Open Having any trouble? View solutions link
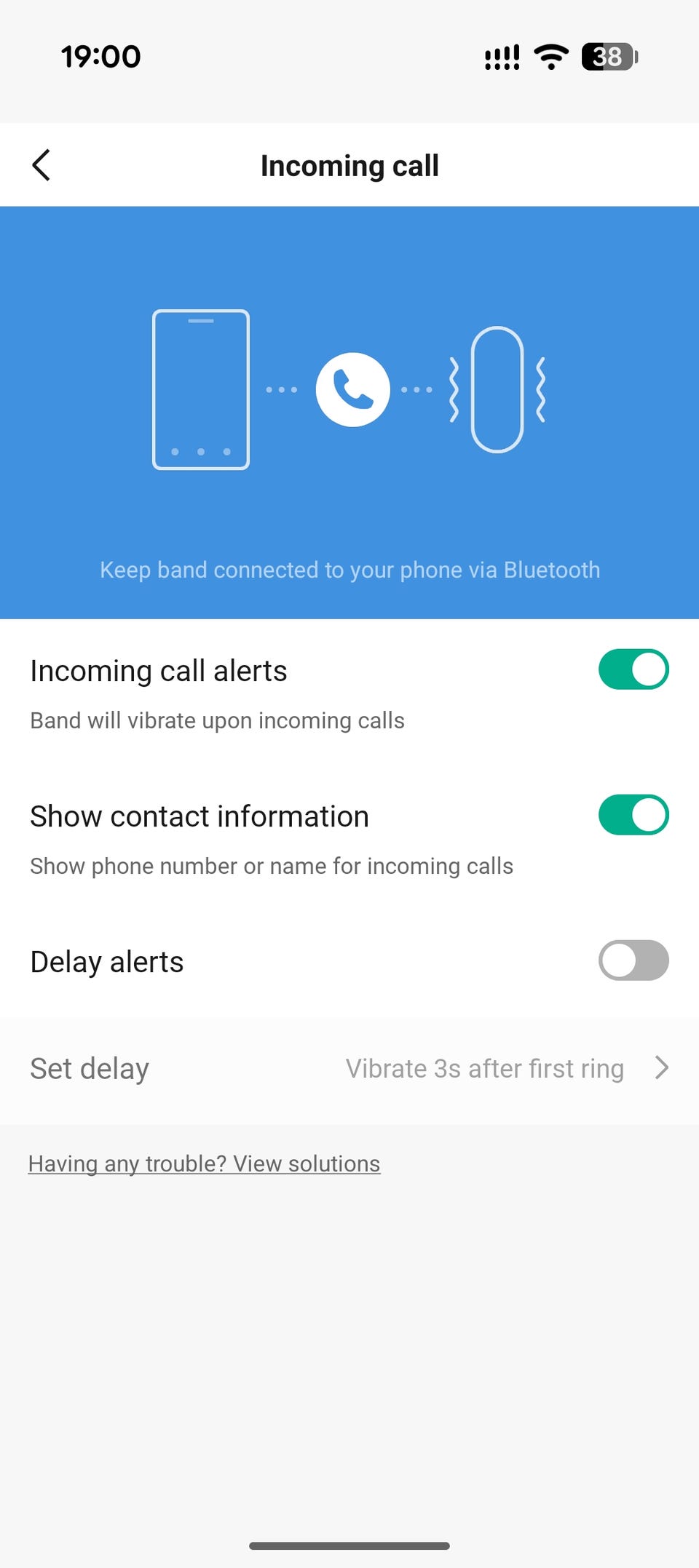This screenshot has width=699, height=1568. point(204,1163)
